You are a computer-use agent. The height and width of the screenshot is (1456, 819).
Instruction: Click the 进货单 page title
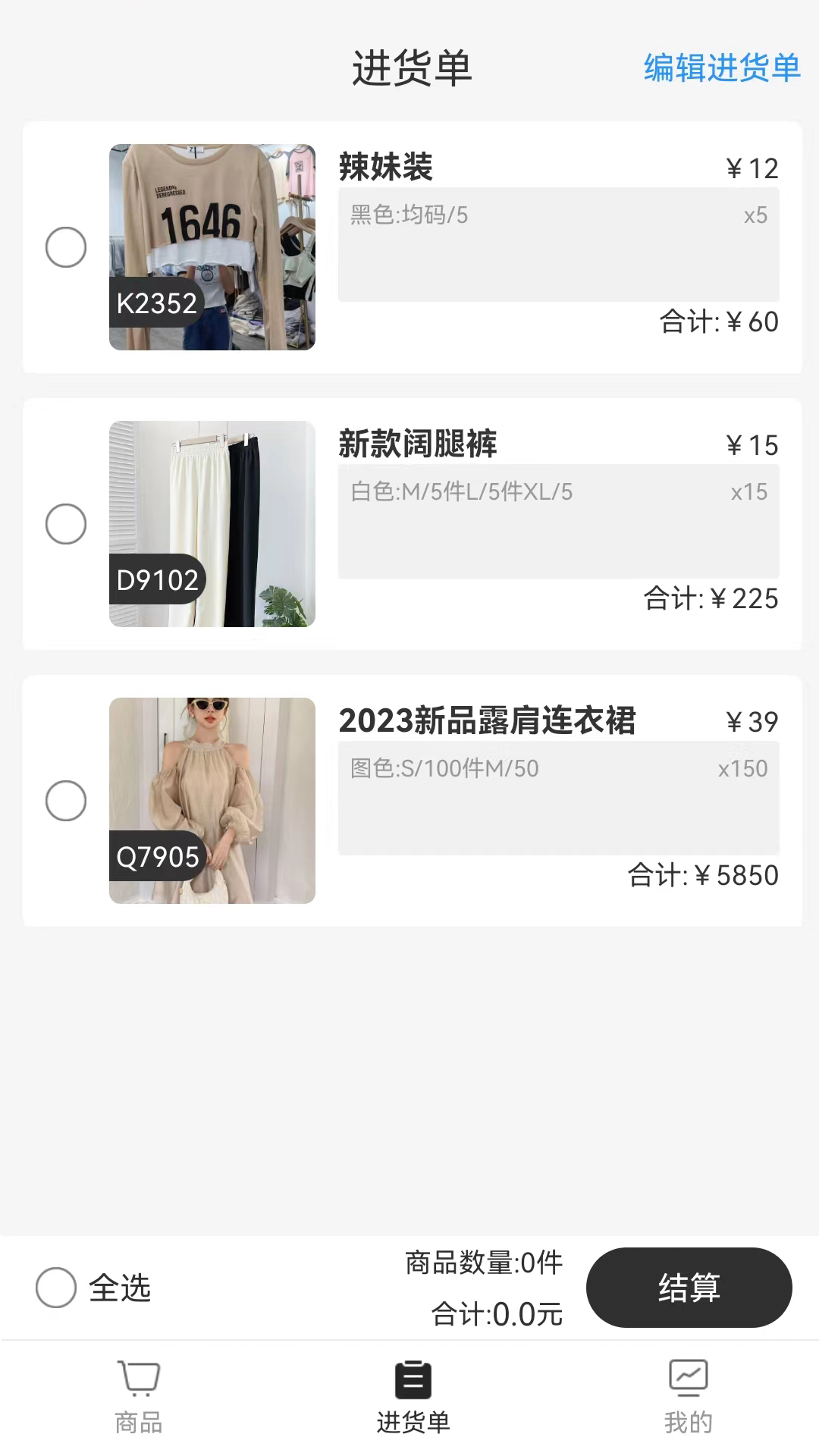click(x=413, y=68)
